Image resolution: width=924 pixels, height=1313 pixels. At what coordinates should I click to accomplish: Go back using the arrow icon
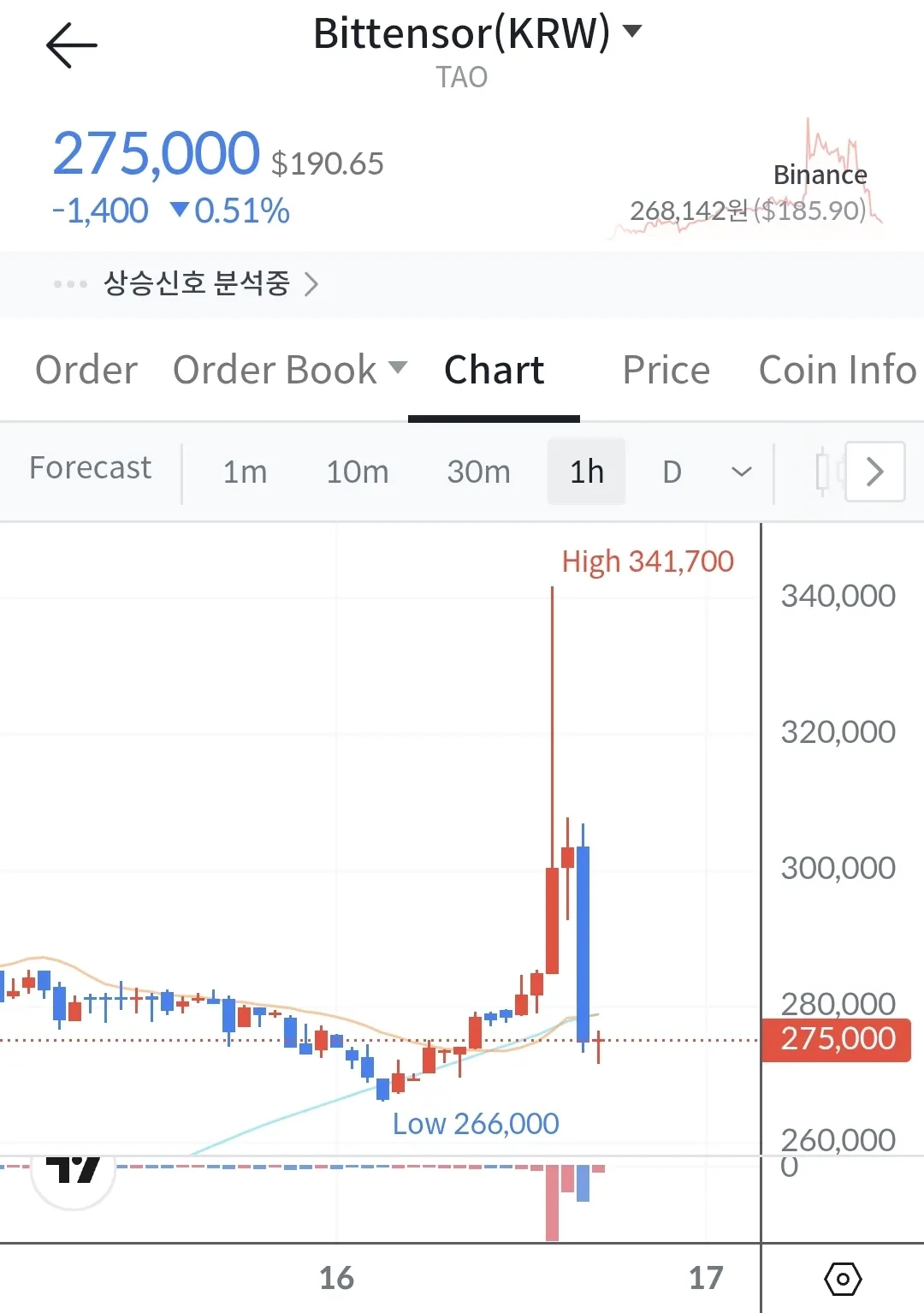[x=72, y=45]
